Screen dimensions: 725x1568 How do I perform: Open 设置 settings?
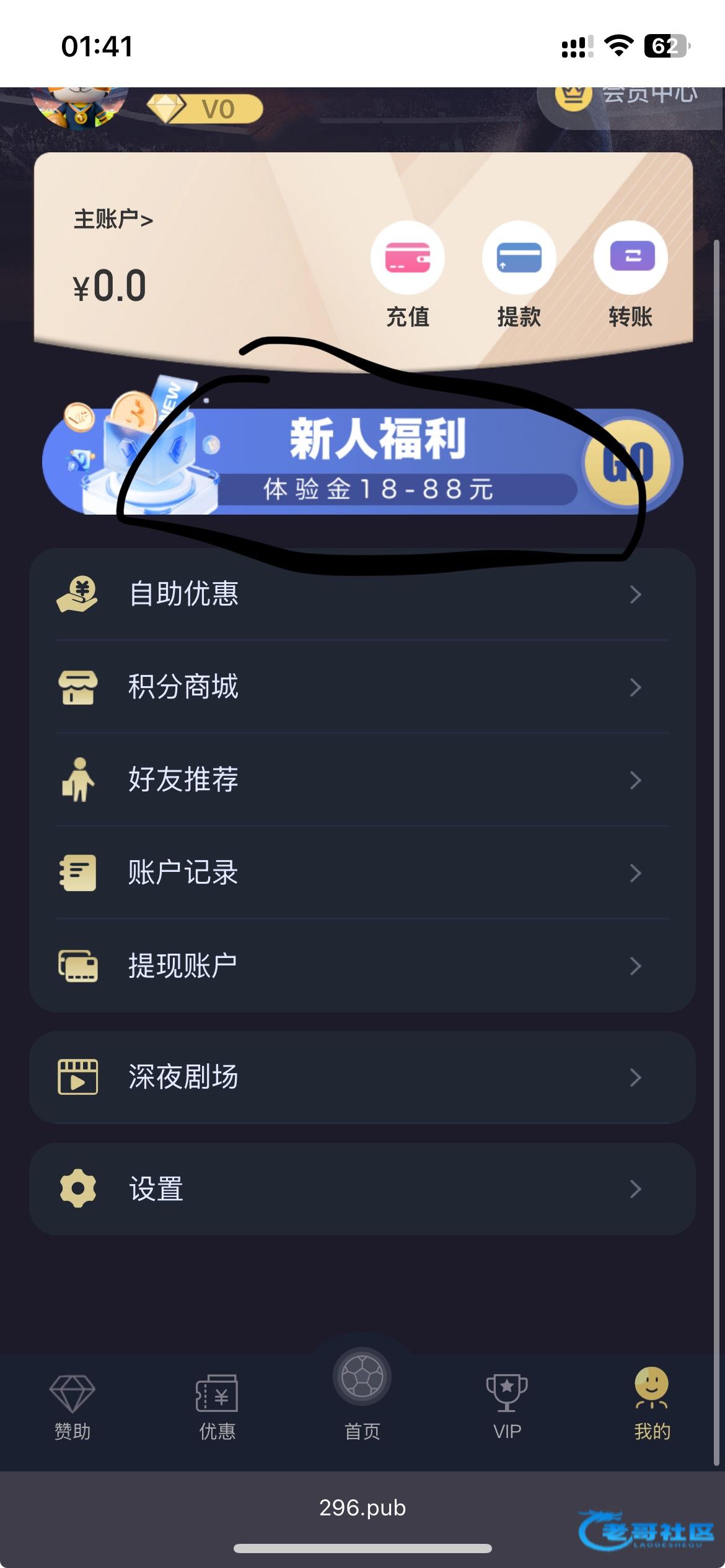[362, 1189]
